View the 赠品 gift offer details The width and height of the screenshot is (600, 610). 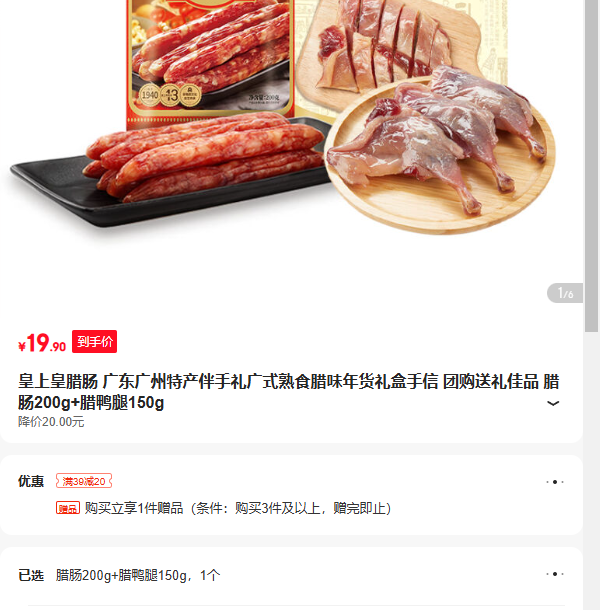pos(223,508)
